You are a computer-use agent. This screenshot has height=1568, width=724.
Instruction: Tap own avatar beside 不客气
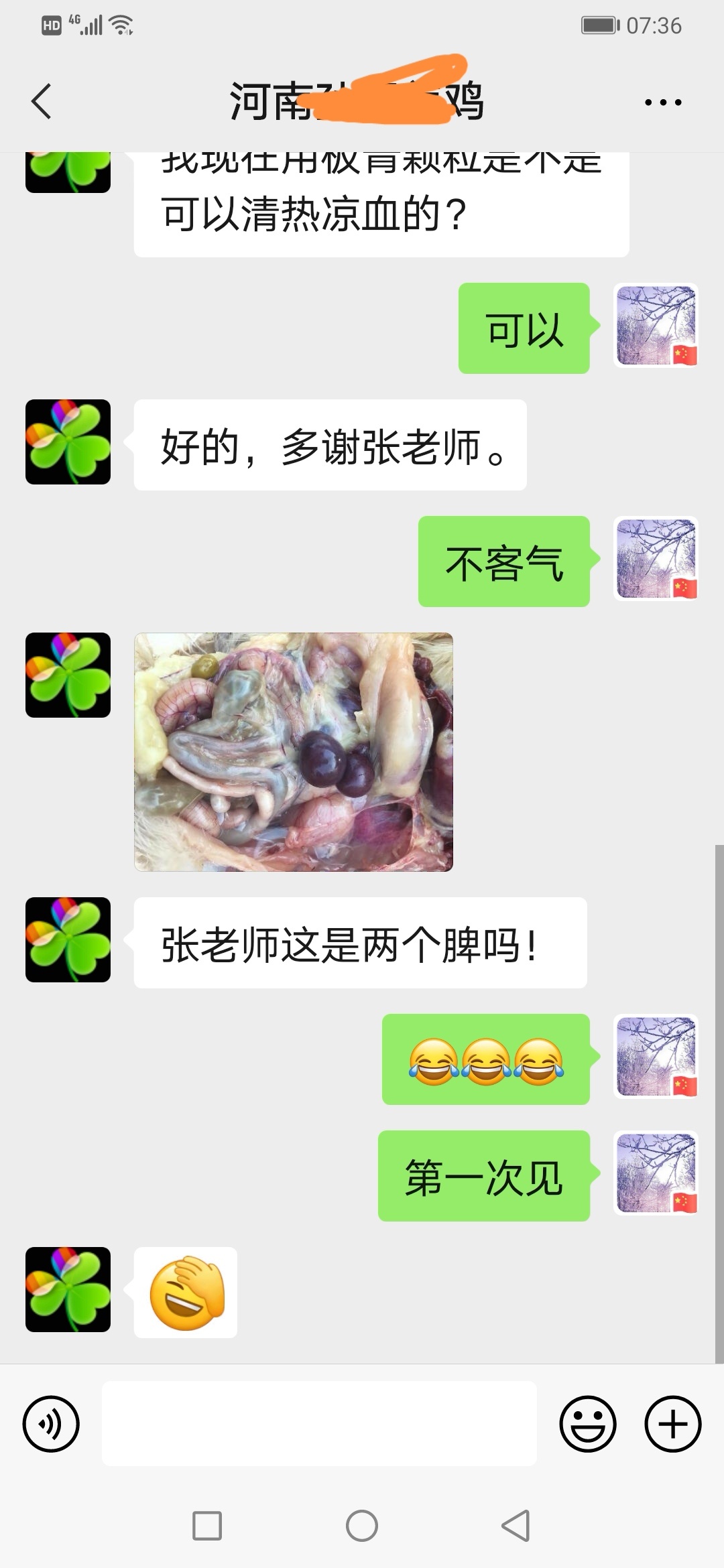click(656, 560)
